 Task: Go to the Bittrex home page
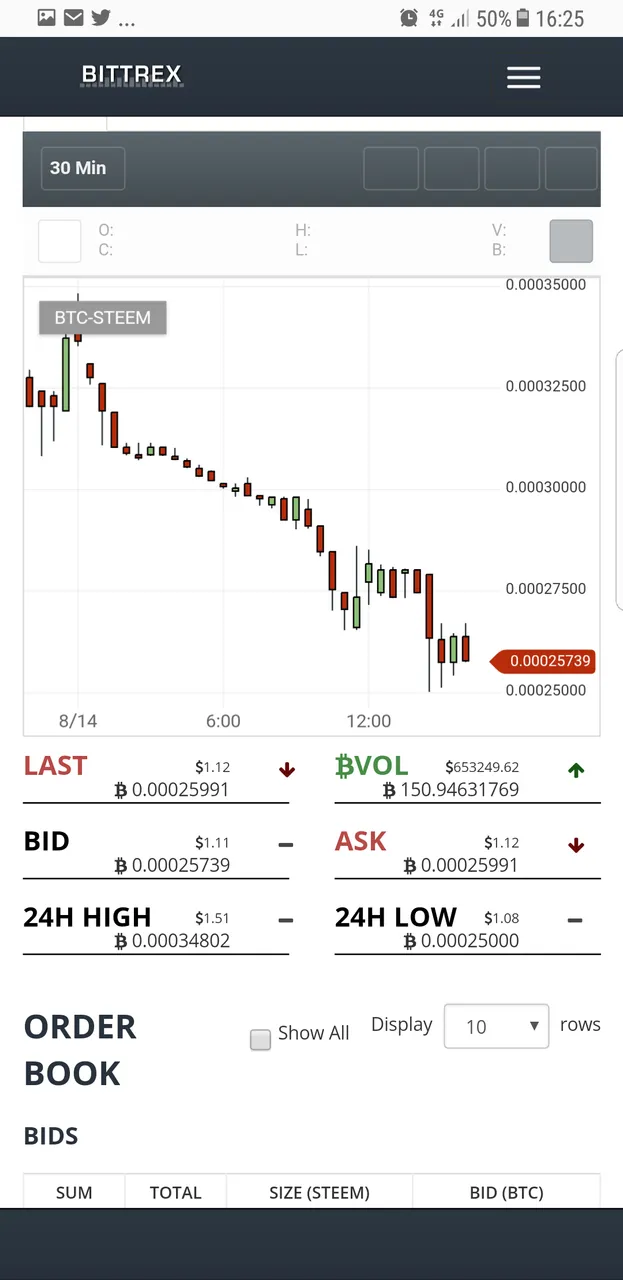click(131, 75)
